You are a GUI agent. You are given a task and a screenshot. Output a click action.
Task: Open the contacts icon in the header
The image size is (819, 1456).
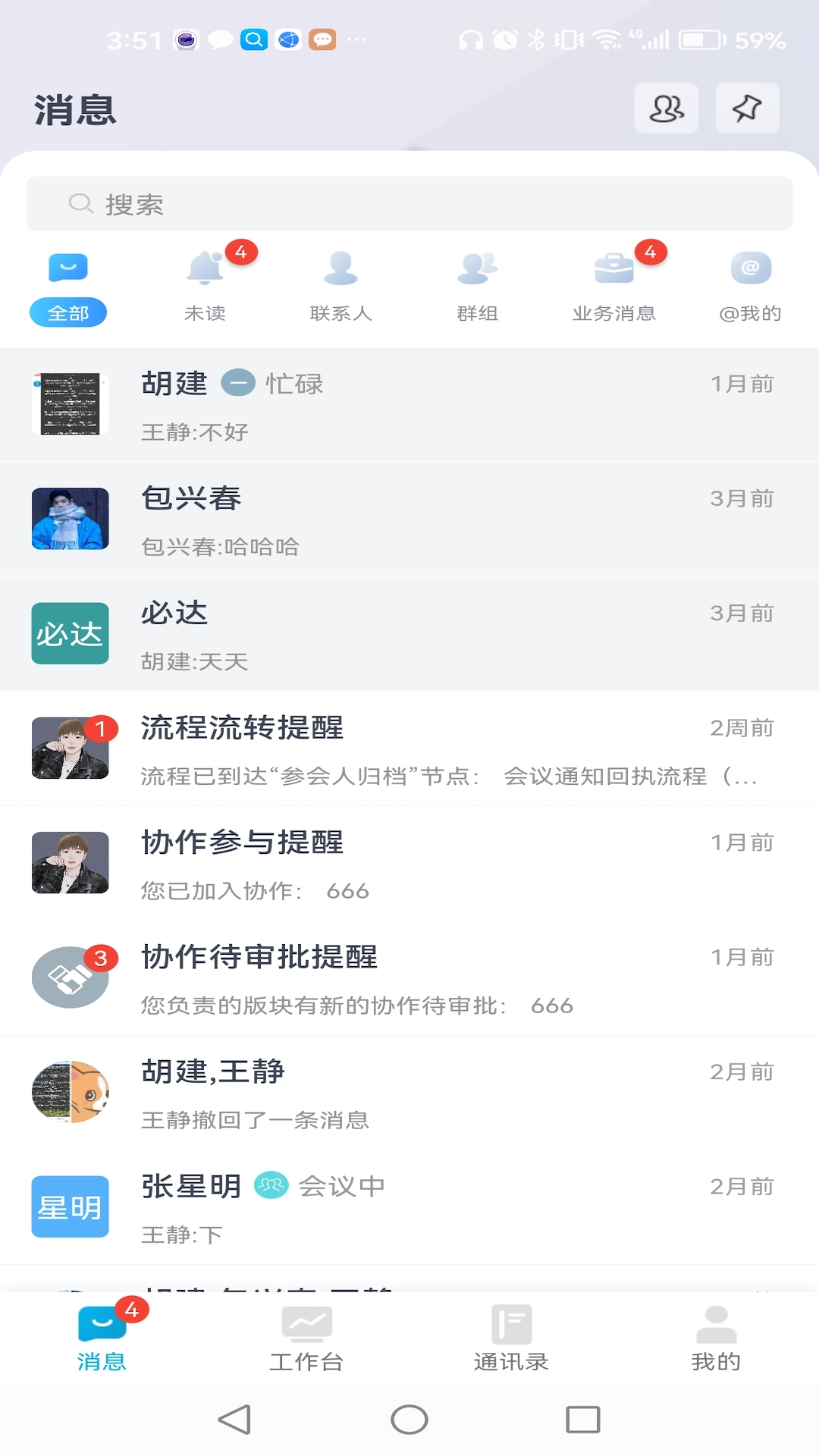[665, 108]
